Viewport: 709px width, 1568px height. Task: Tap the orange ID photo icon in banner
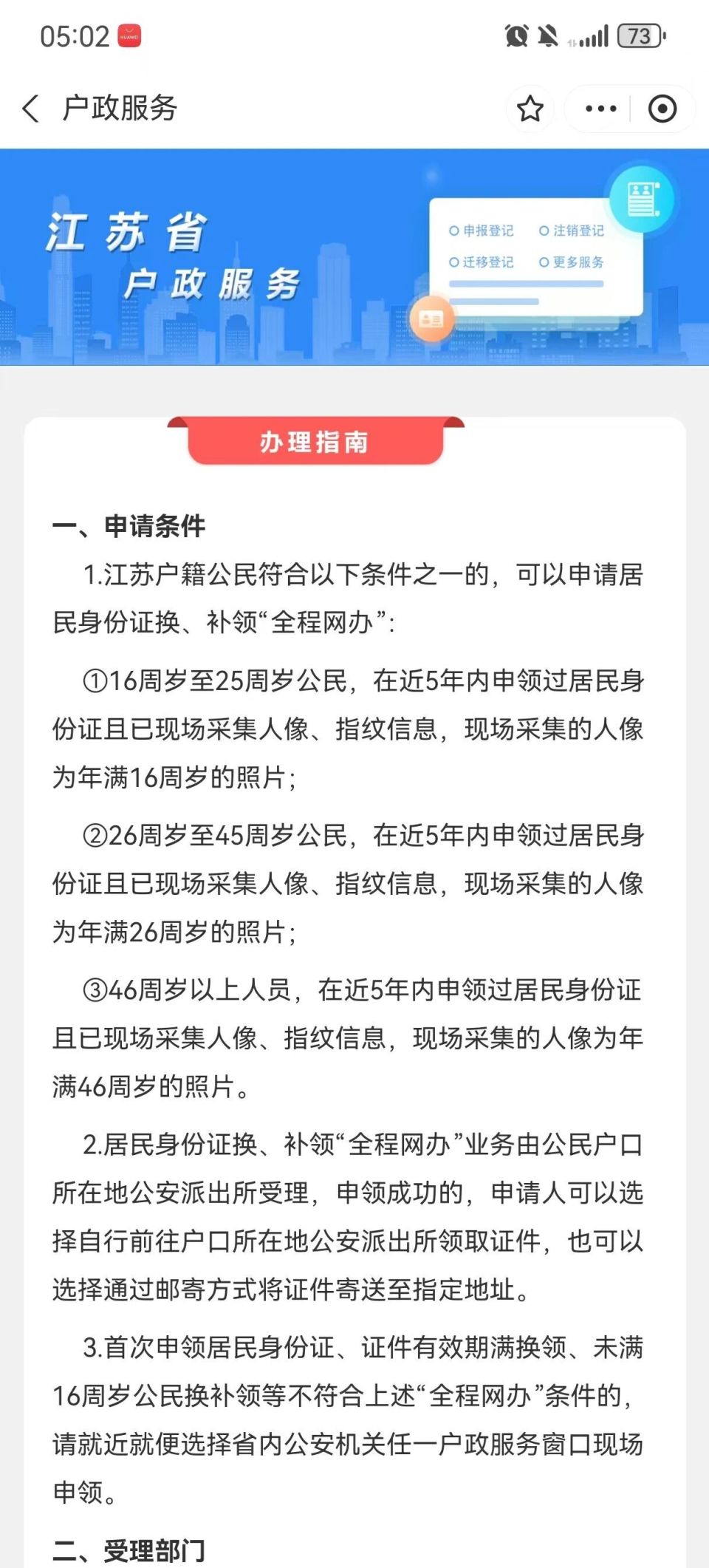click(432, 318)
